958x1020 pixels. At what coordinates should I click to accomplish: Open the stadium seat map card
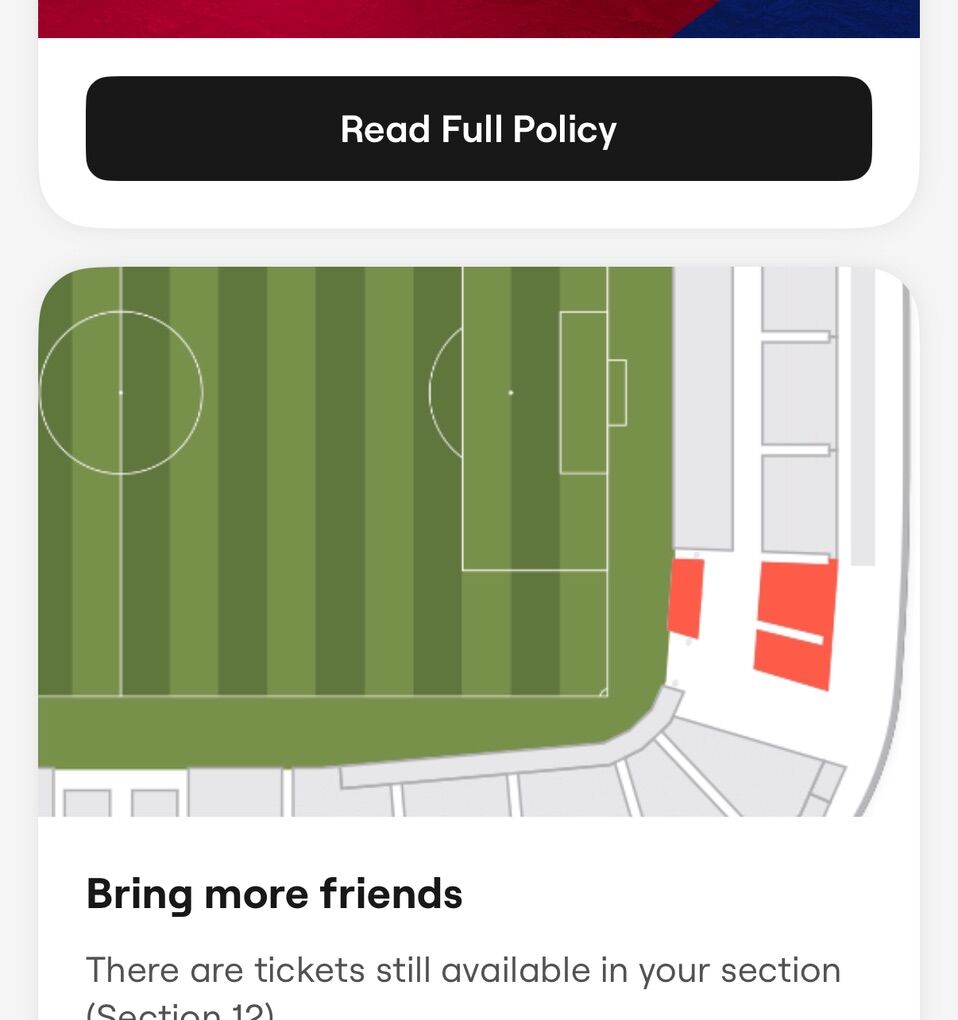click(478, 541)
